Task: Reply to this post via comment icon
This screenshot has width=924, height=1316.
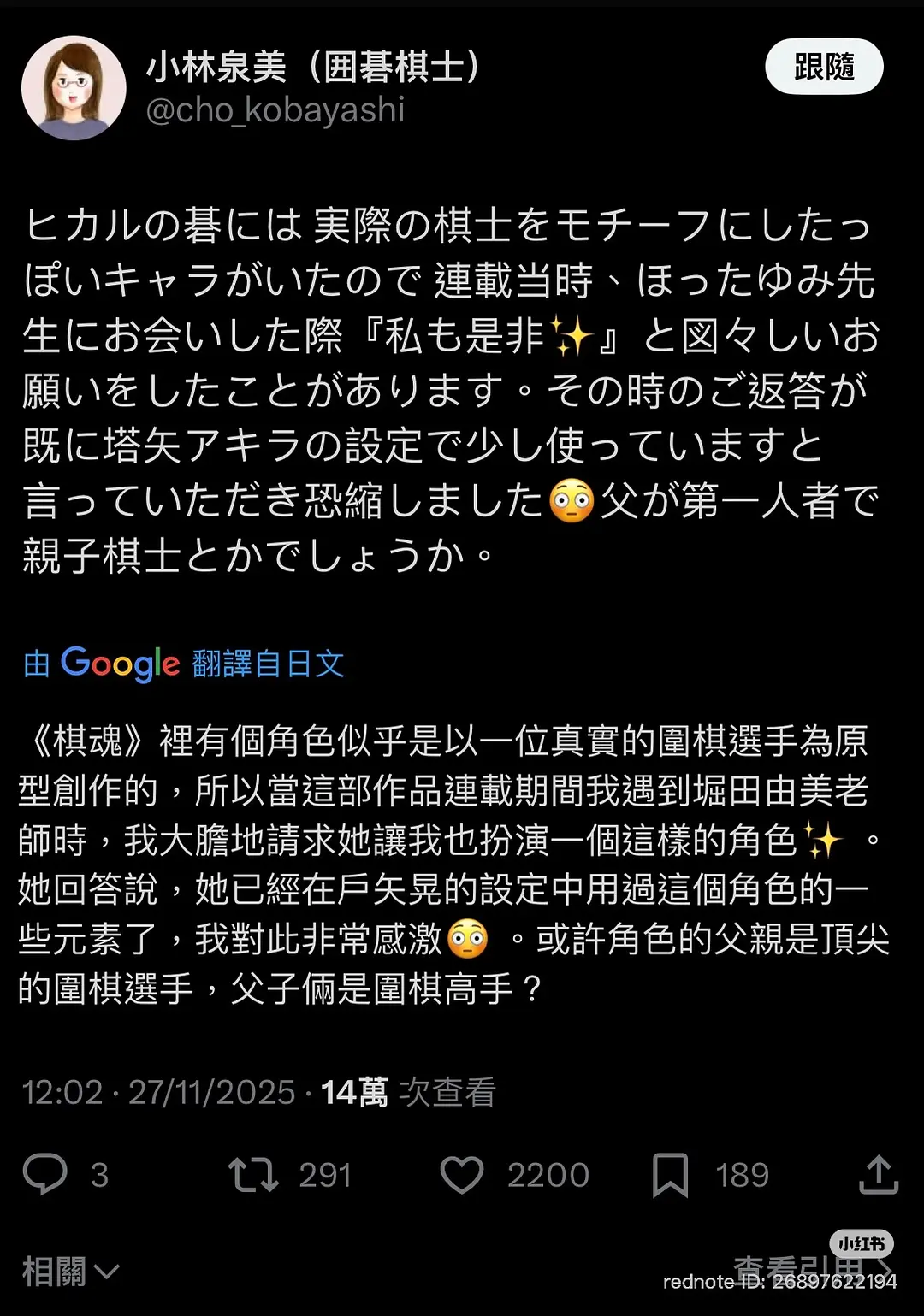Action: 44,1174
